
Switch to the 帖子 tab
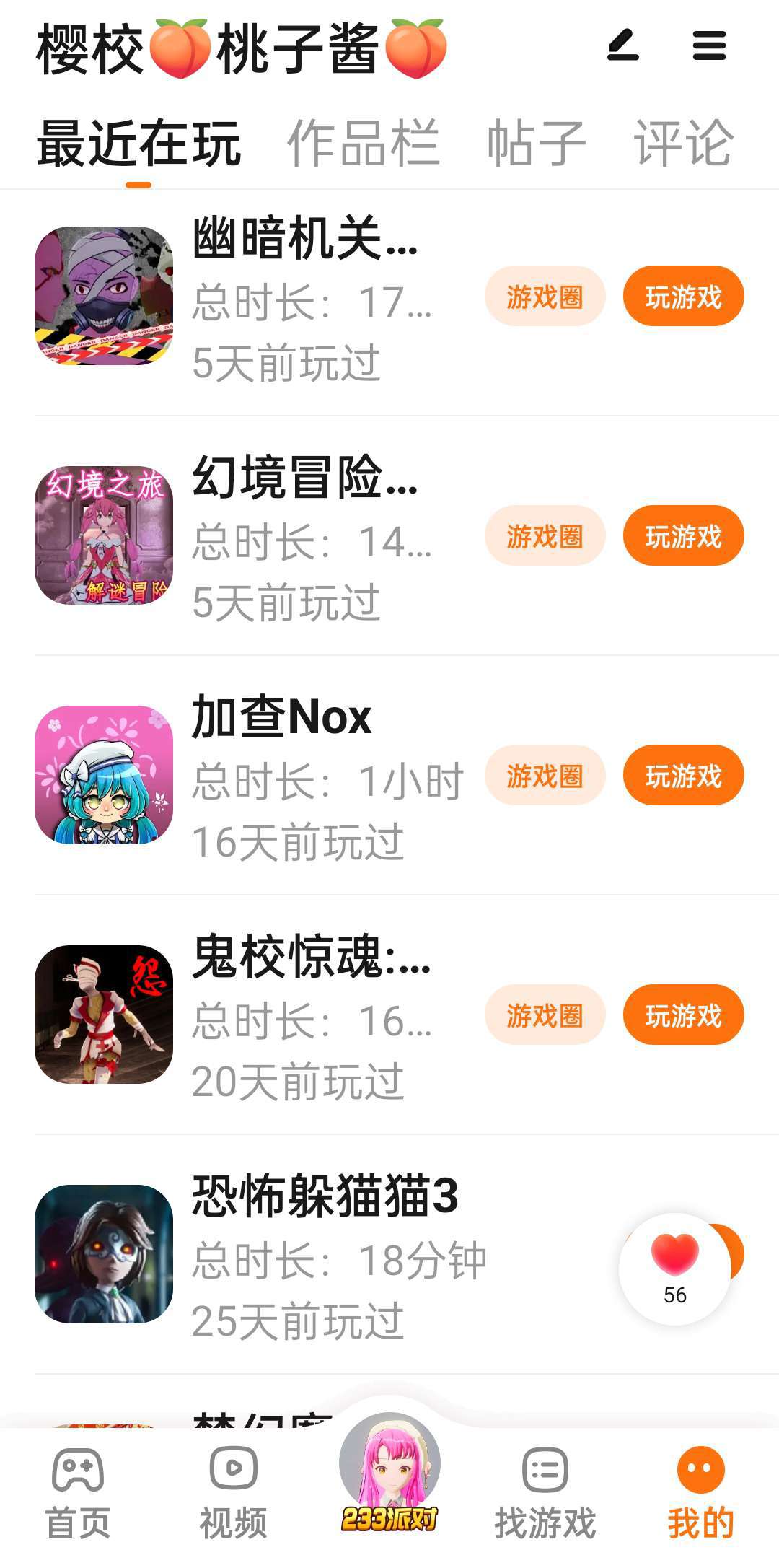(536, 144)
